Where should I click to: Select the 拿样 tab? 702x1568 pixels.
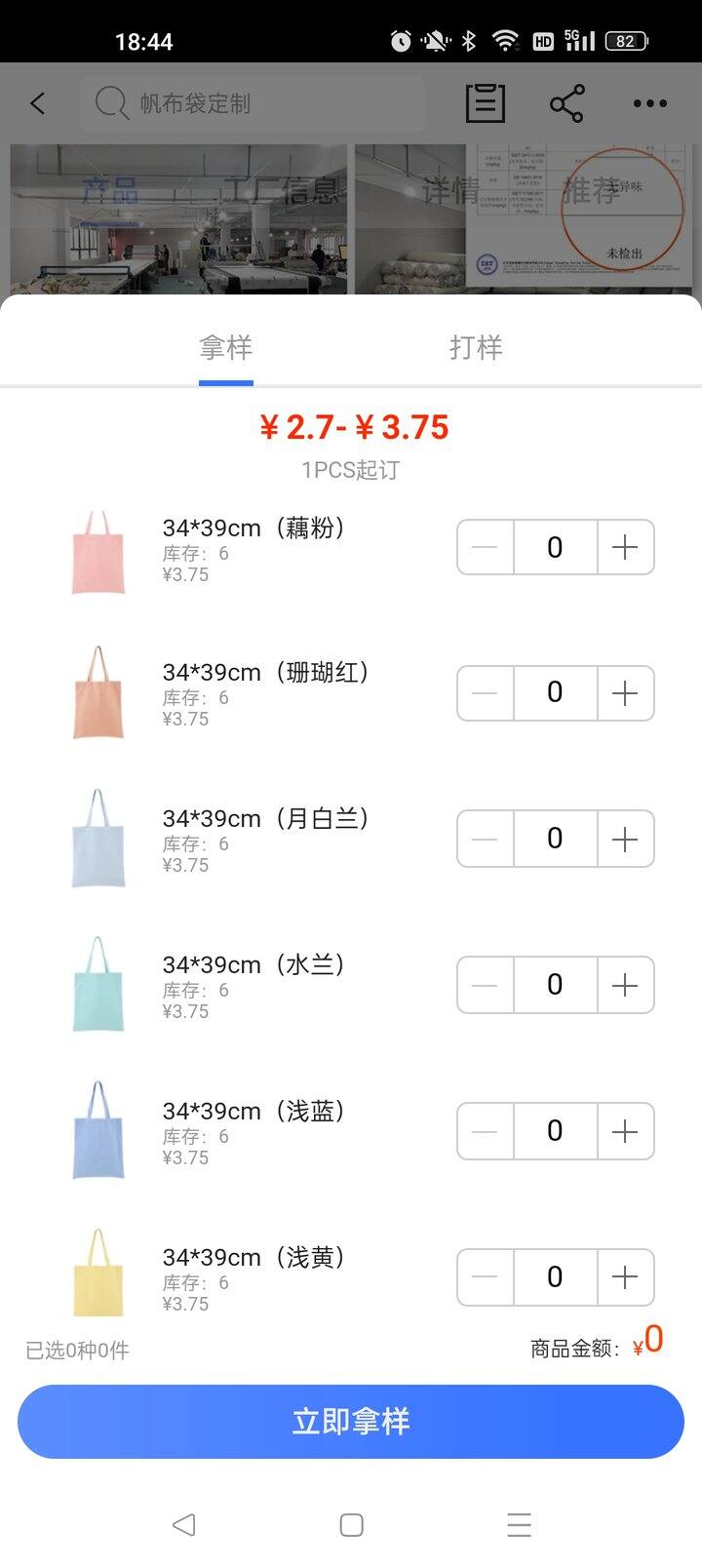coord(226,348)
